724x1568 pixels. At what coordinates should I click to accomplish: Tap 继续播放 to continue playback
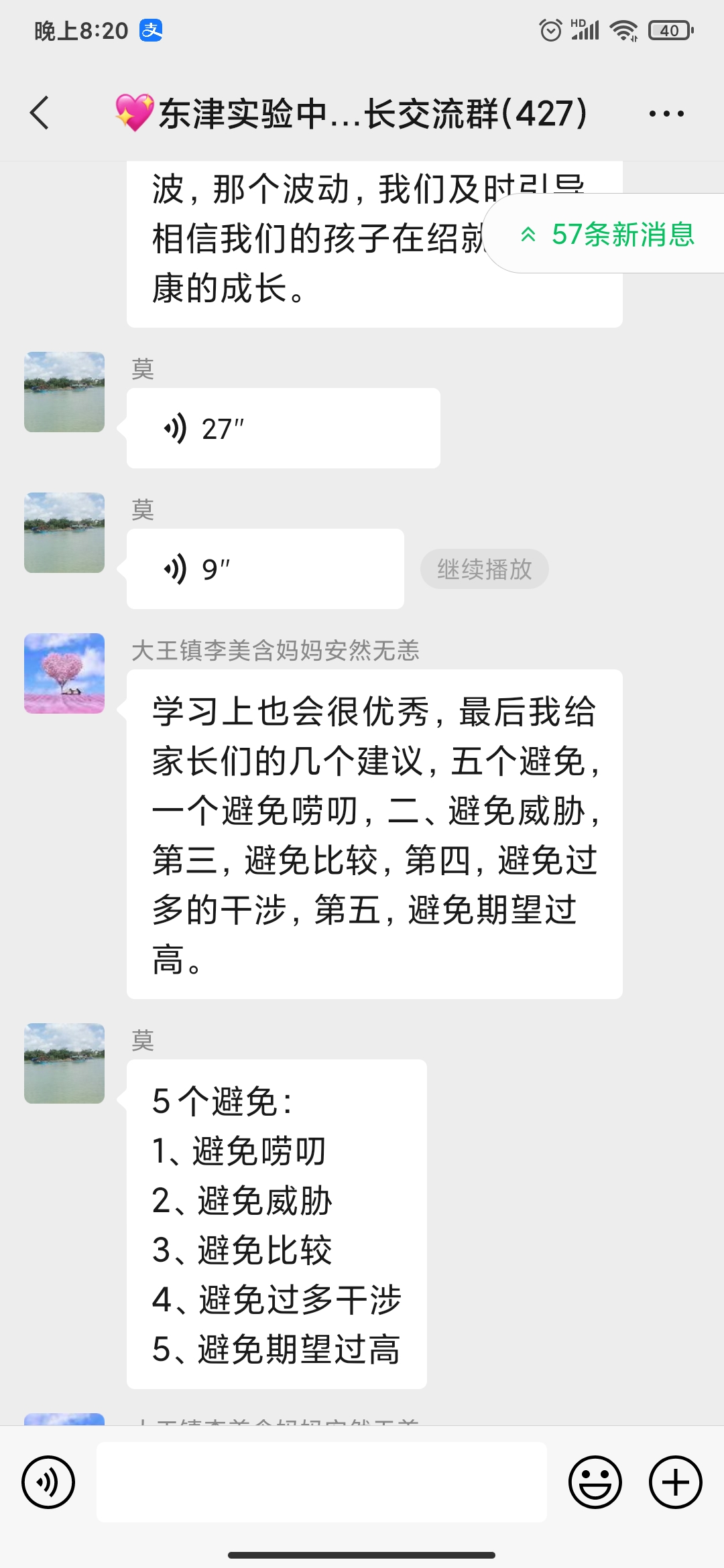tap(484, 568)
